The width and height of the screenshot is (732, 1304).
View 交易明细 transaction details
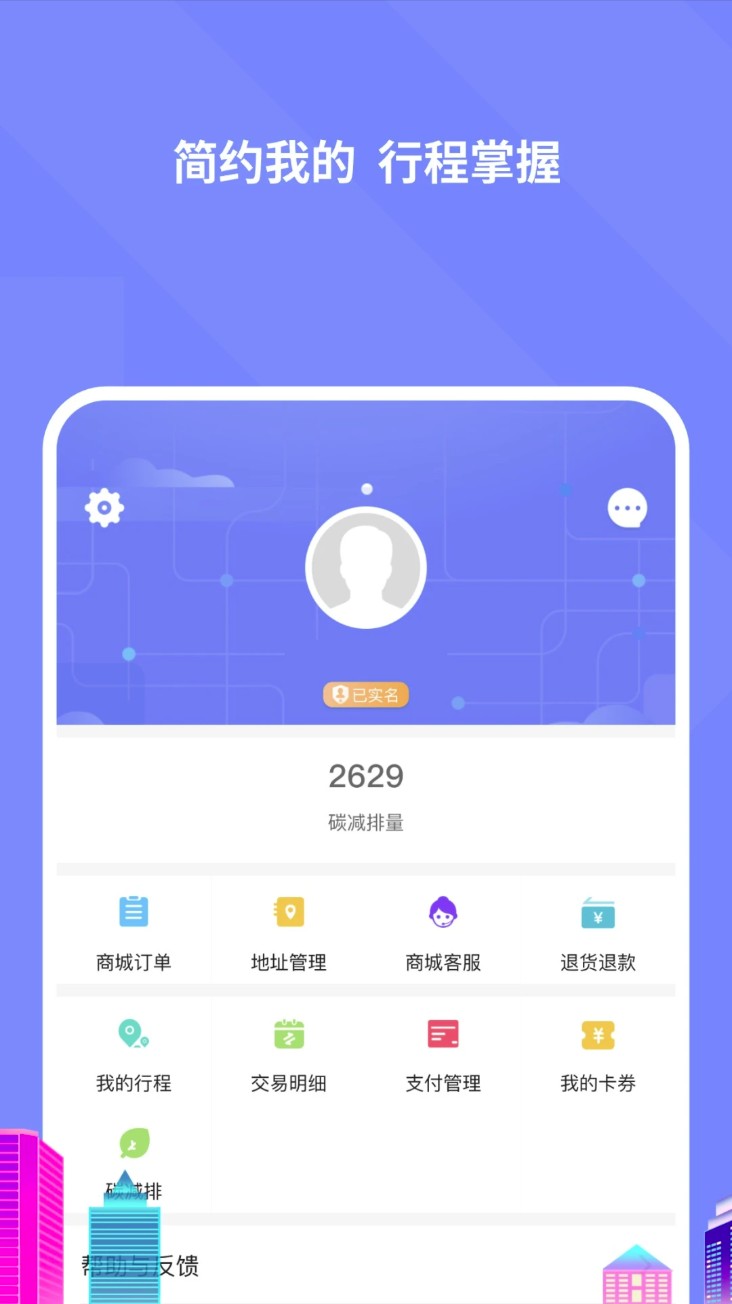(x=288, y=1033)
